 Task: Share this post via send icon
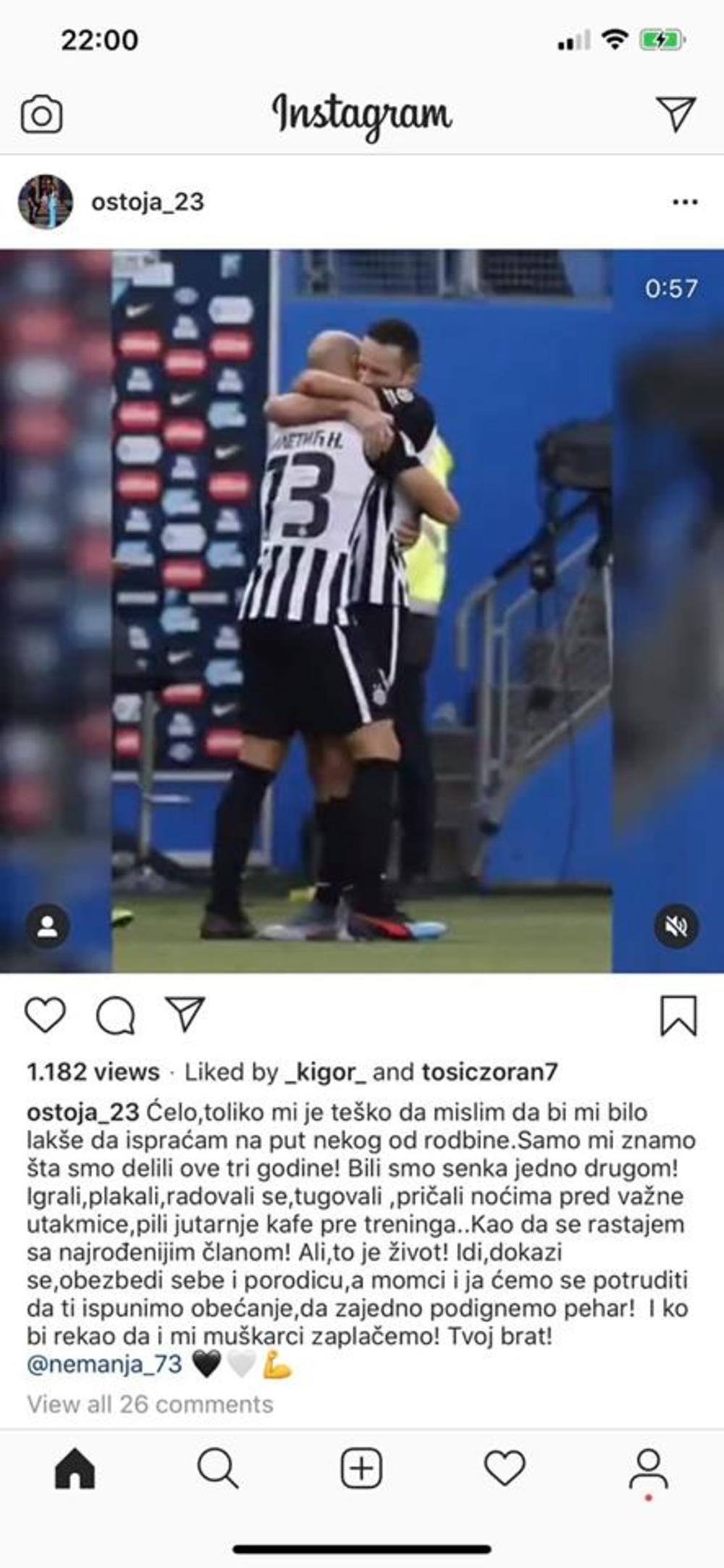coord(185,1014)
